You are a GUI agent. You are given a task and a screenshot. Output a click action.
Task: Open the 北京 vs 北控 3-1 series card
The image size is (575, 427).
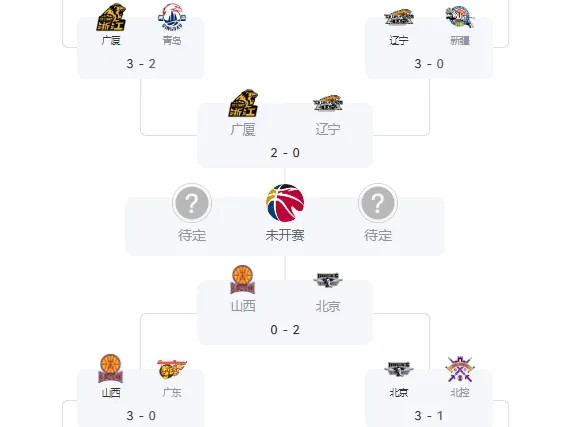click(429, 398)
